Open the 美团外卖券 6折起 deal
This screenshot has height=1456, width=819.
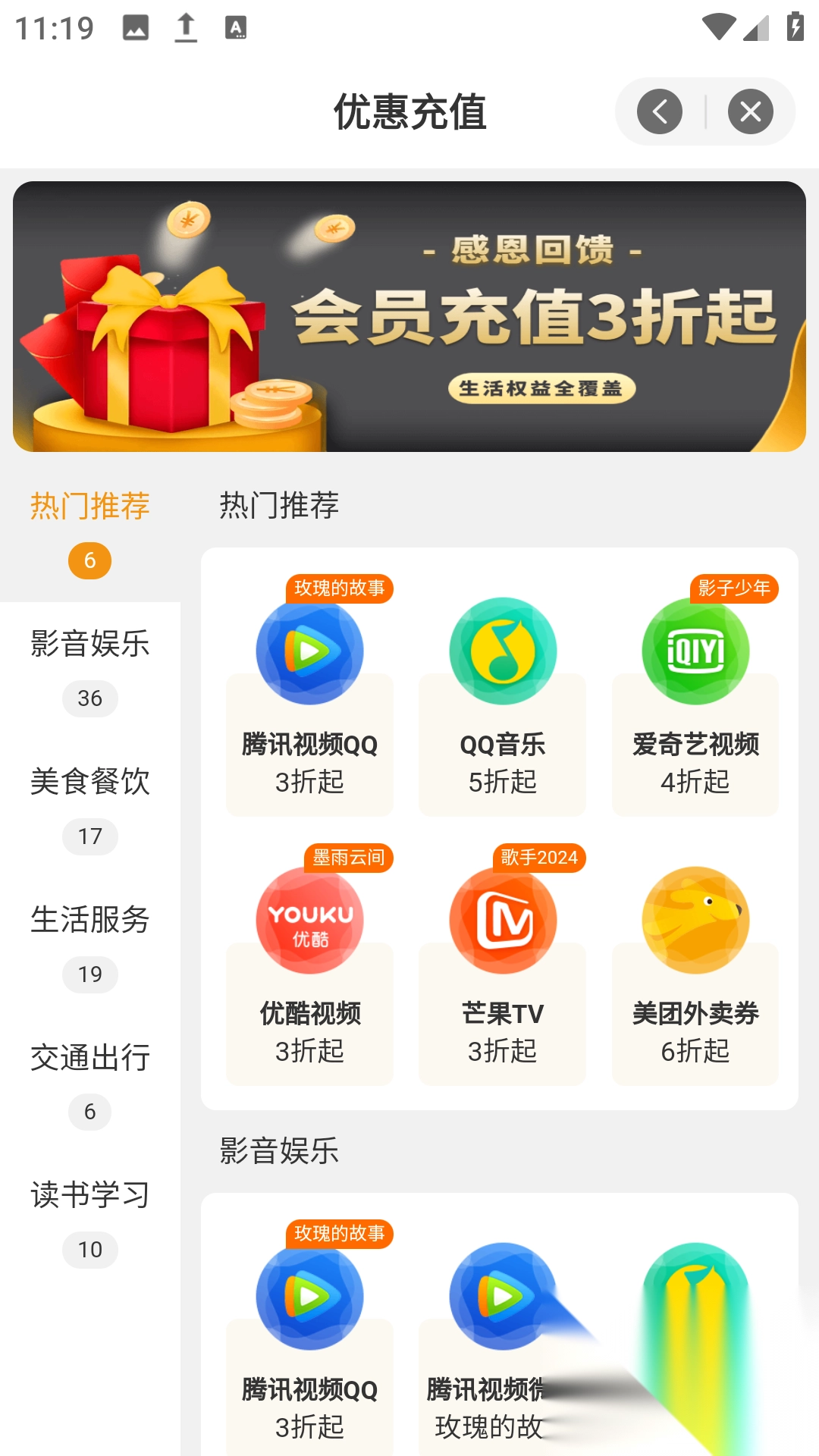click(695, 975)
